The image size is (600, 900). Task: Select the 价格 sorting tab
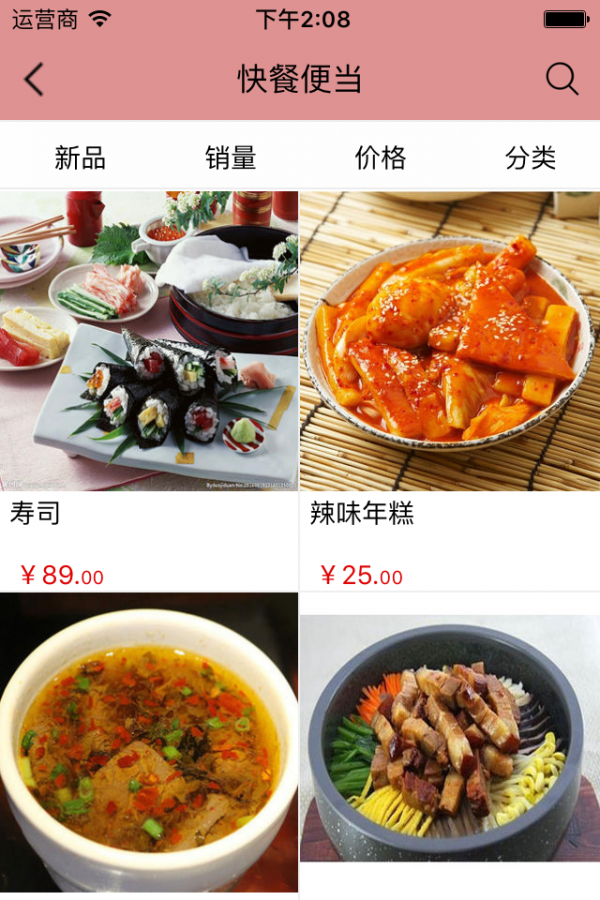pos(380,157)
